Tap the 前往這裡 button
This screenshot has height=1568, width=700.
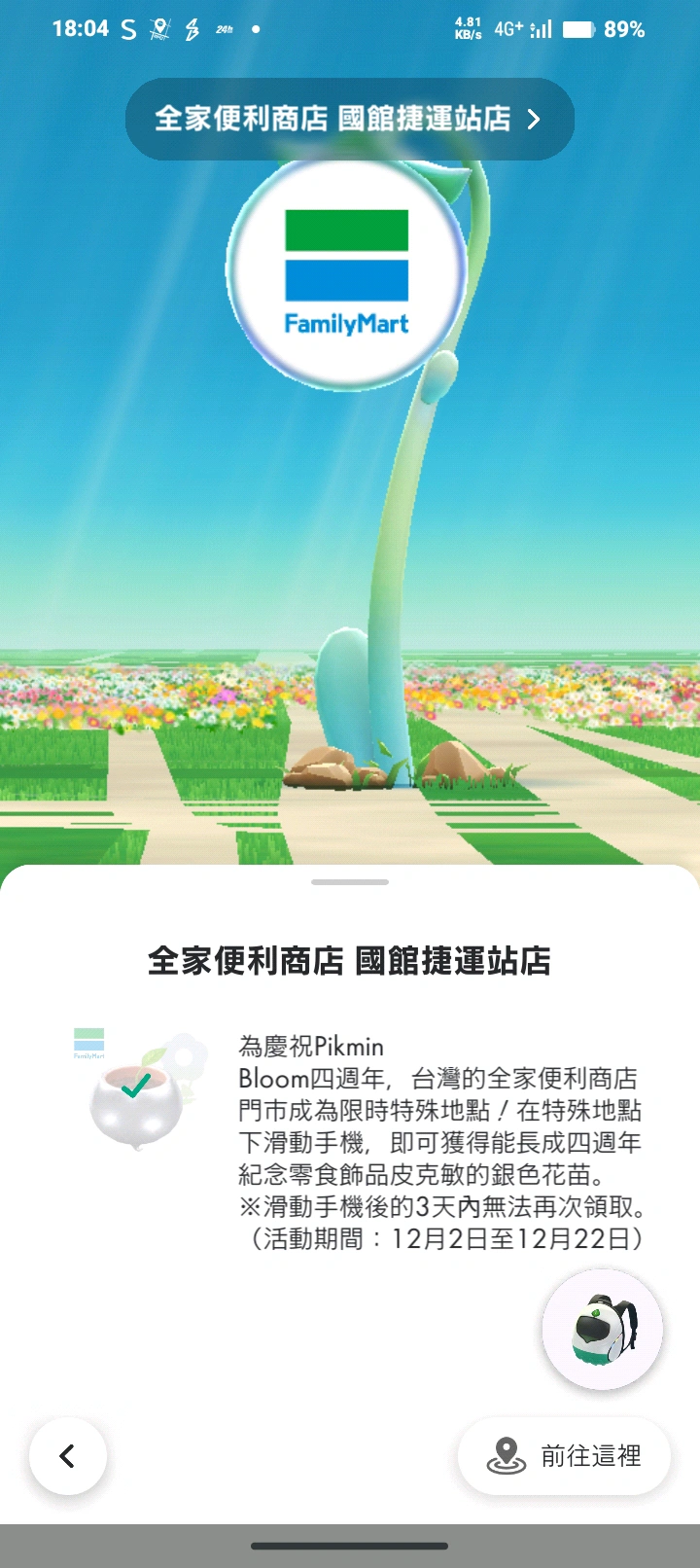pyautogui.click(x=564, y=1456)
